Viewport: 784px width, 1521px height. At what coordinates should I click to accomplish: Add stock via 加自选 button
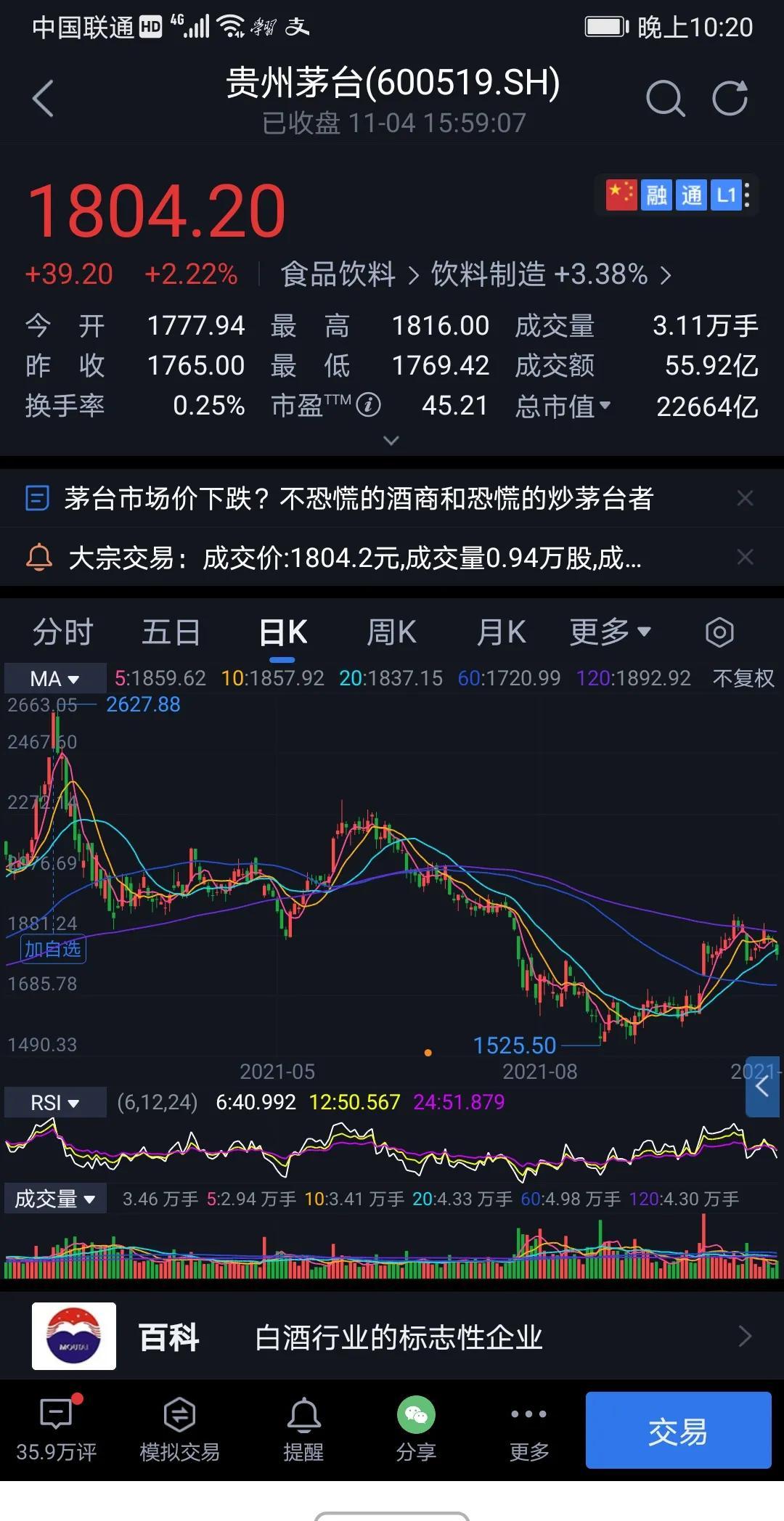53,949
